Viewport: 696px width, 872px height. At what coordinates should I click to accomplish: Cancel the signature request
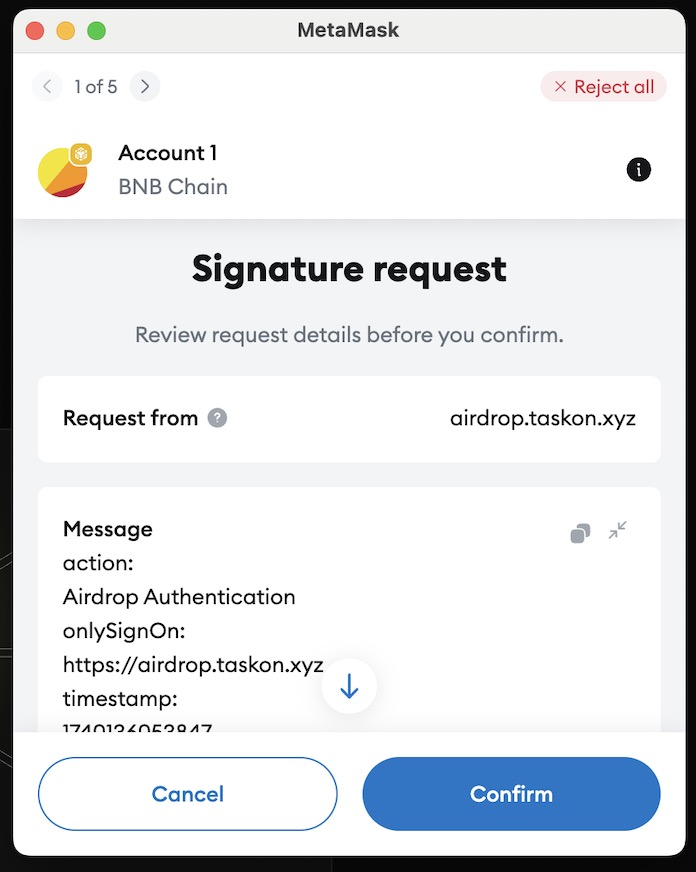[x=187, y=794]
